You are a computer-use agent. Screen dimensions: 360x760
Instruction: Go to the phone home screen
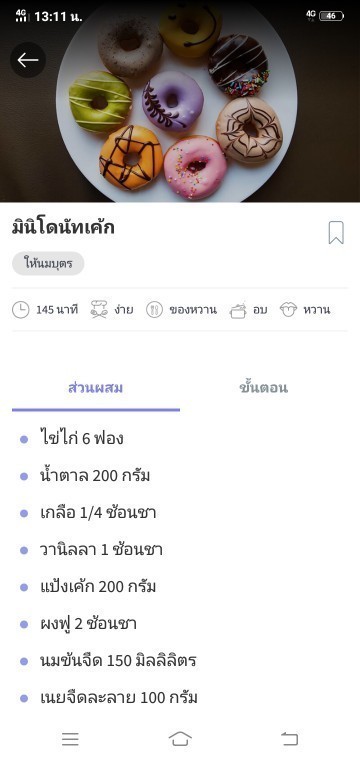(x=180, y=739)
